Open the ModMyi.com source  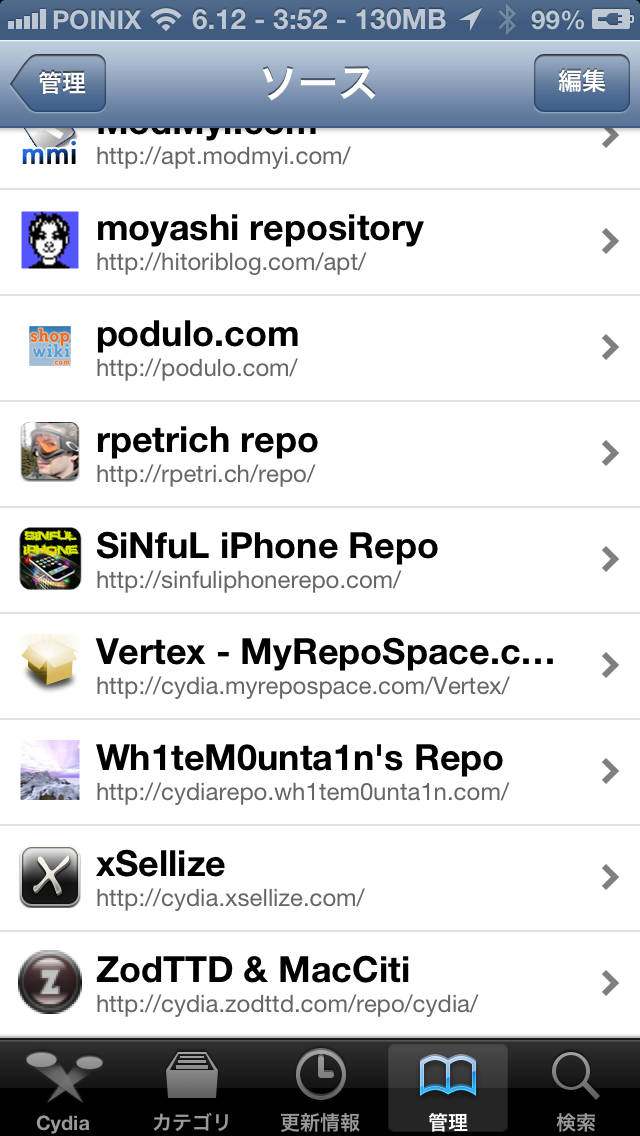coord(320,158)
